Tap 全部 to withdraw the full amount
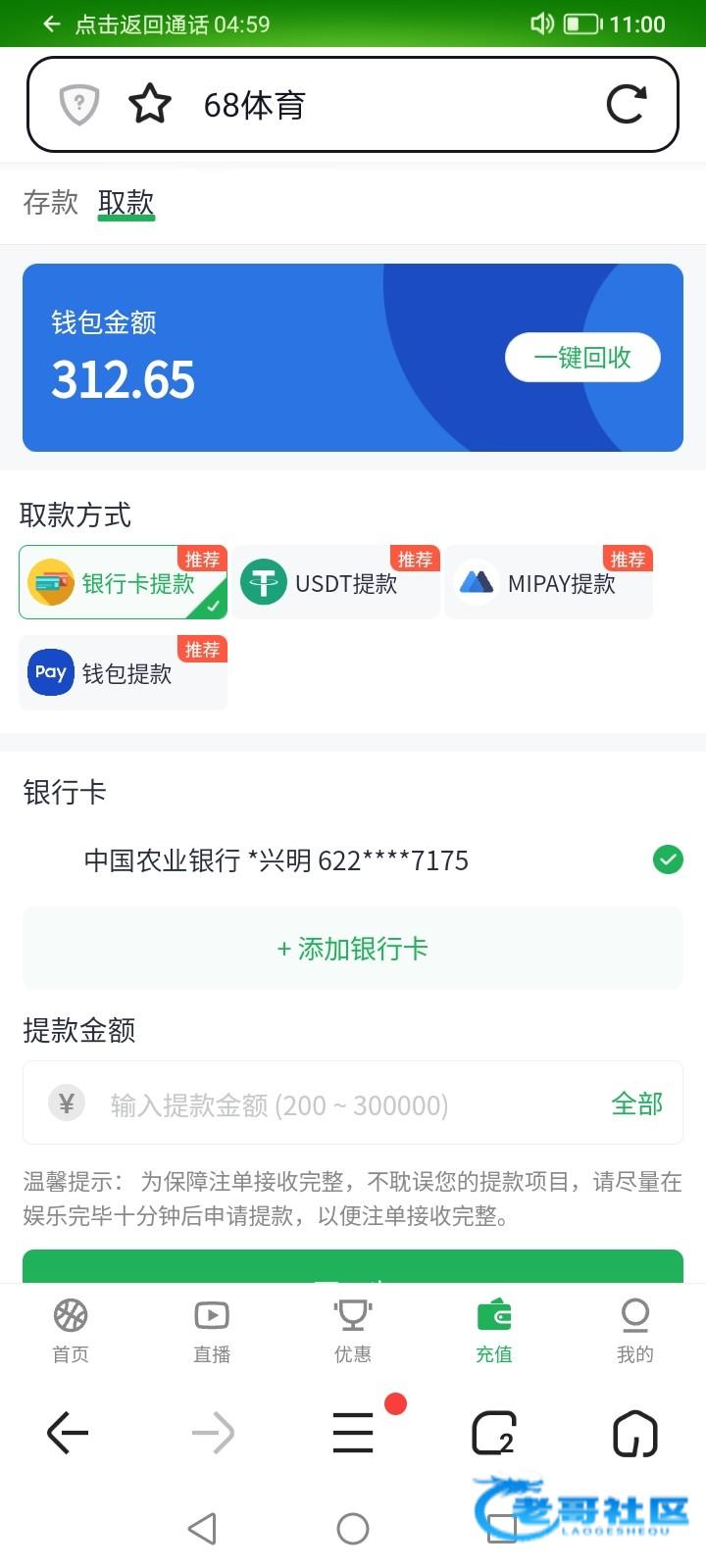Image resolution: width=706 pixels, height=1568 pixels. [x=637, y=1104]
